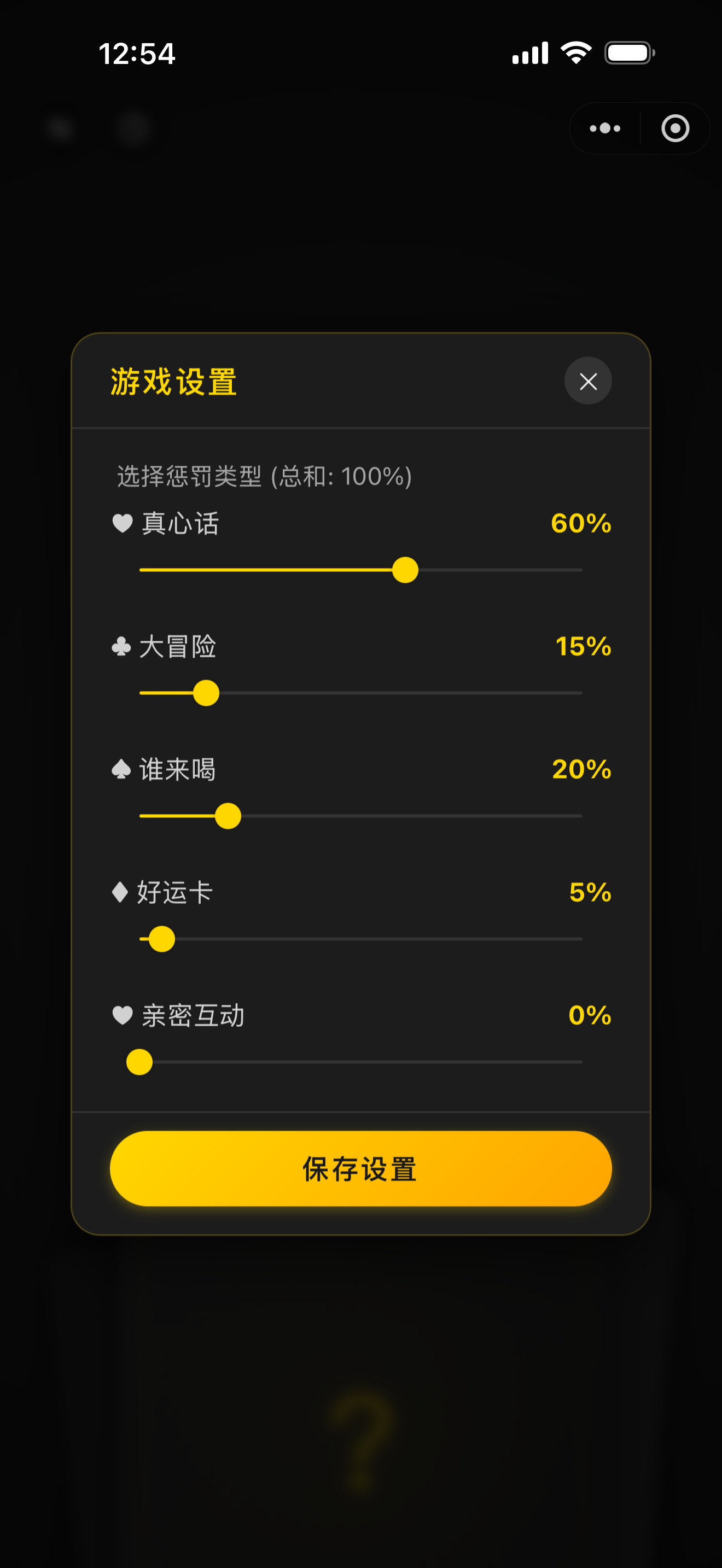This screenshot has height=1568, width=722.
Task: Click the 0% value for 亲密互动
Action: [590, 1015]
